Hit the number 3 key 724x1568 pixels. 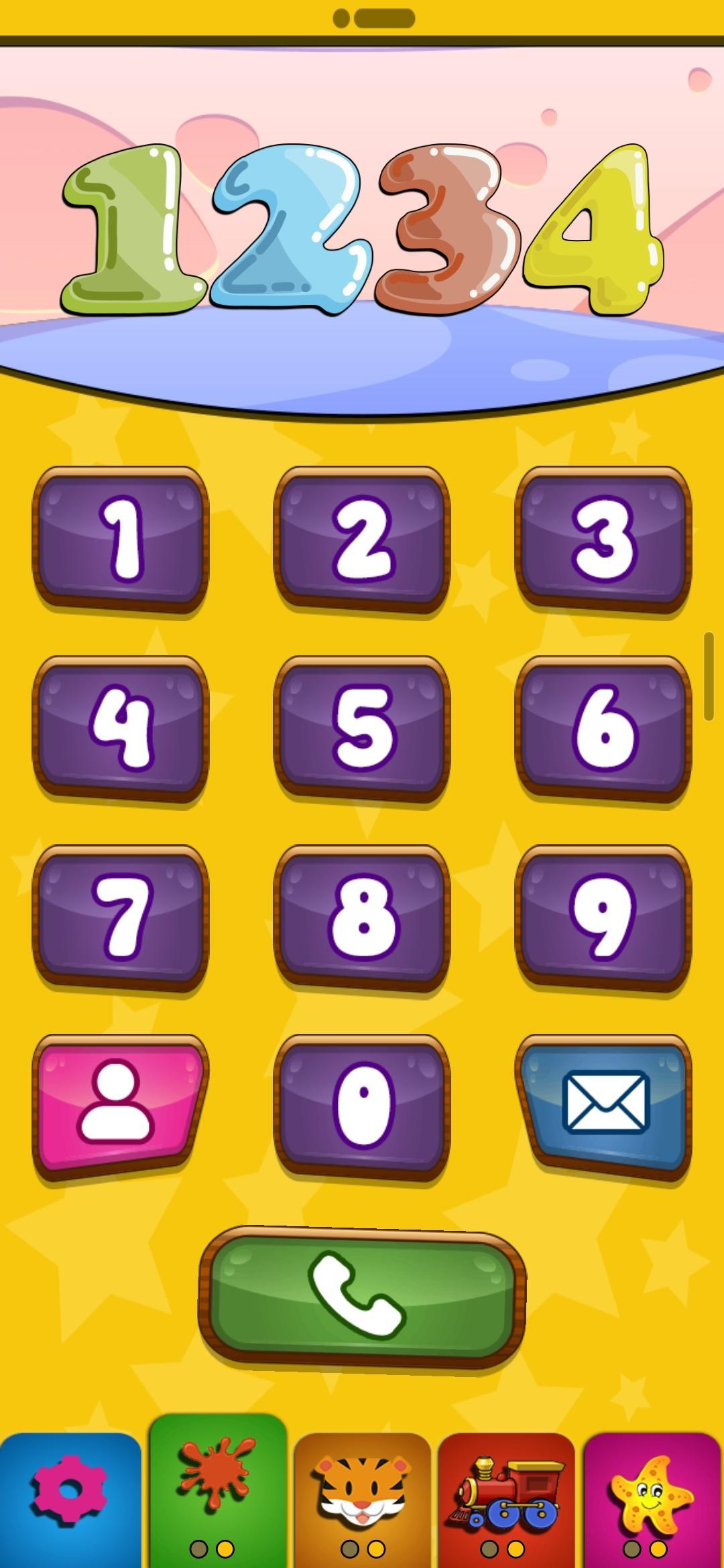point(603,538)
